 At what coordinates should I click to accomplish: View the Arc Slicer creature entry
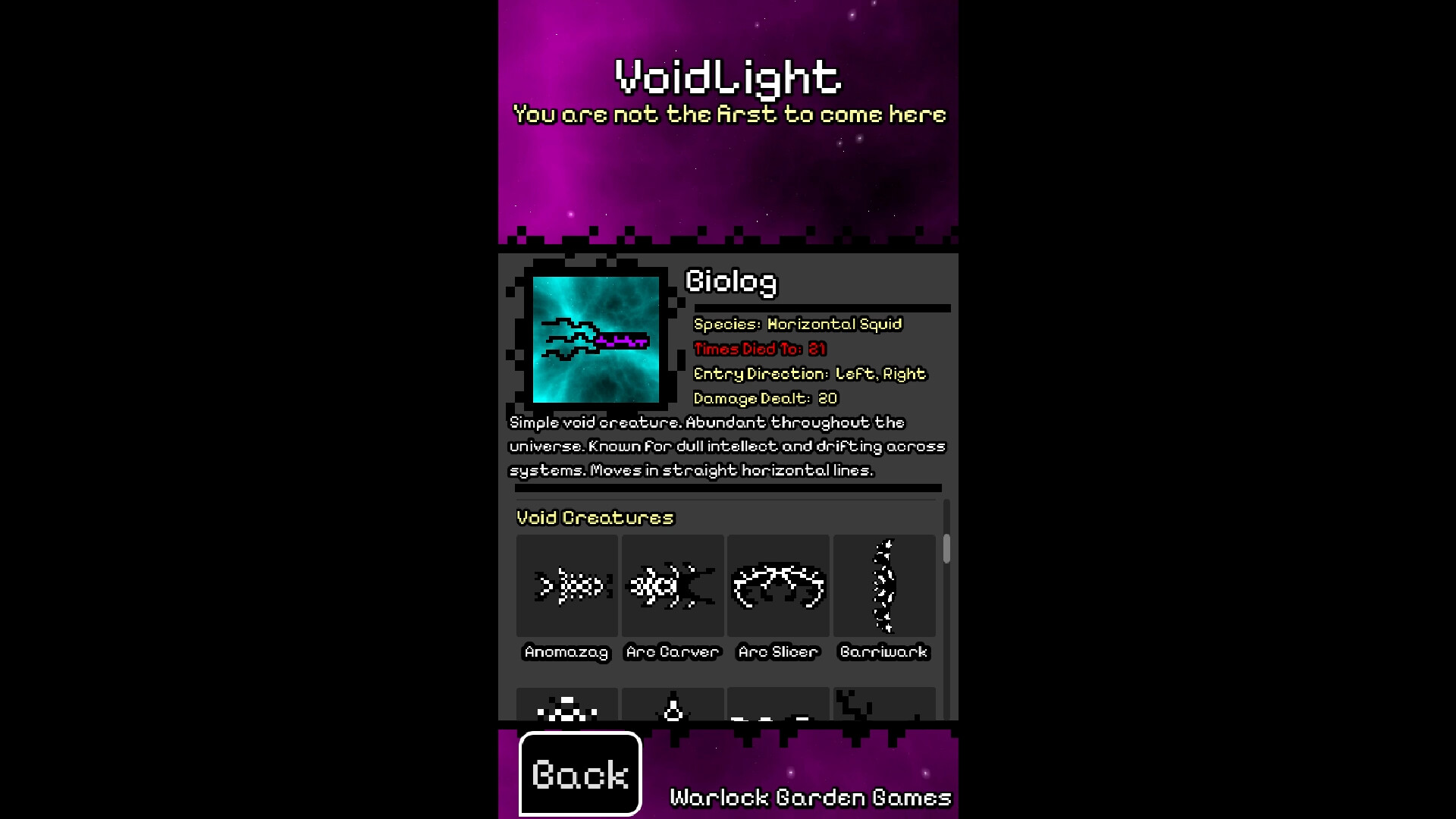pos(778,586)
